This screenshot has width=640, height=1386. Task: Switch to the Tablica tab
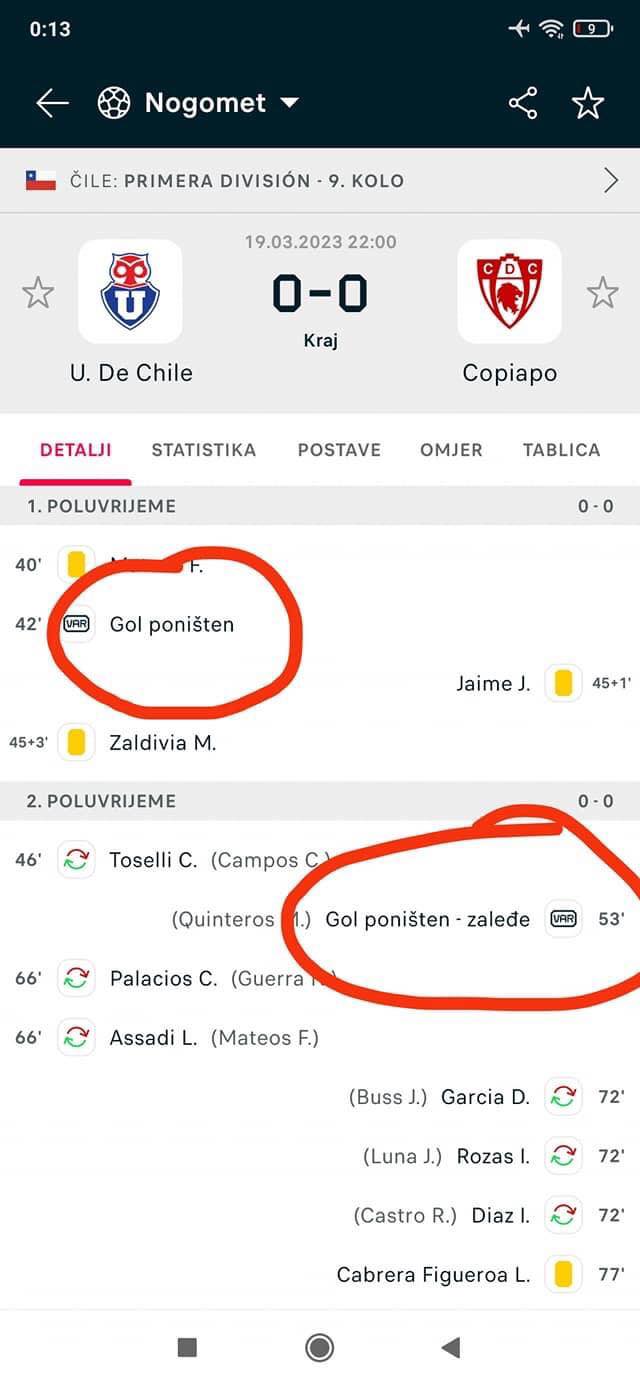point(561,450)
